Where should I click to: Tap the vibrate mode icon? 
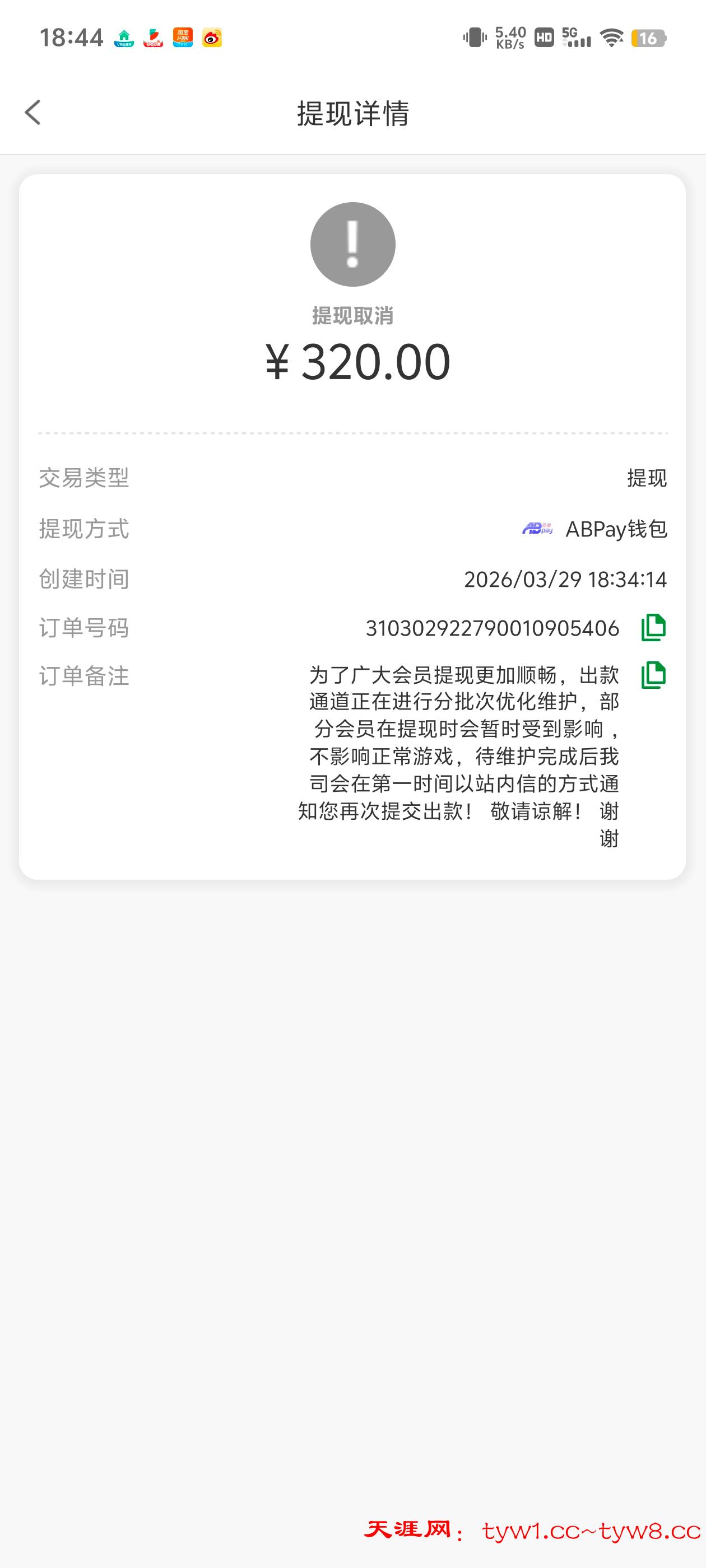point(476,38)
